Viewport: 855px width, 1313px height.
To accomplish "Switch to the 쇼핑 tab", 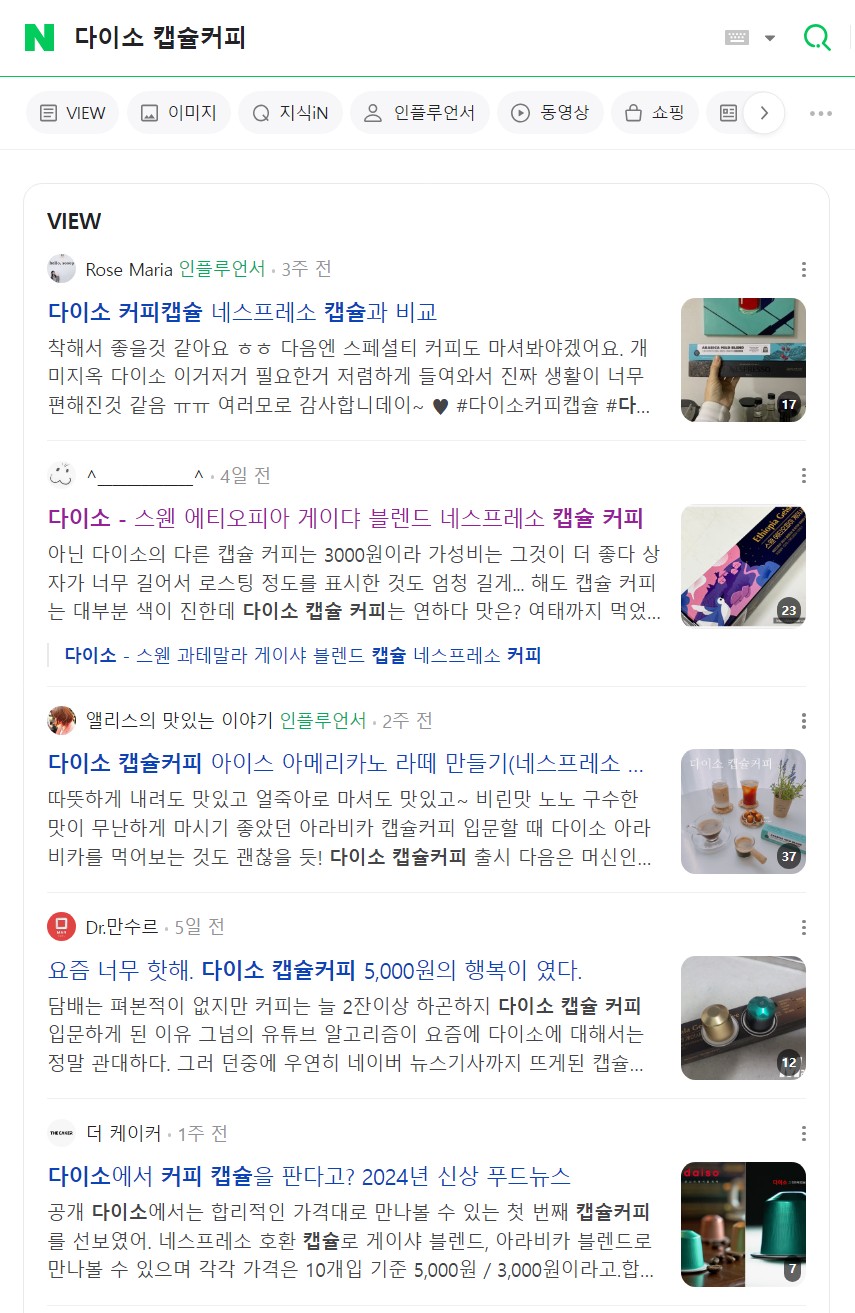I will 654,113.
